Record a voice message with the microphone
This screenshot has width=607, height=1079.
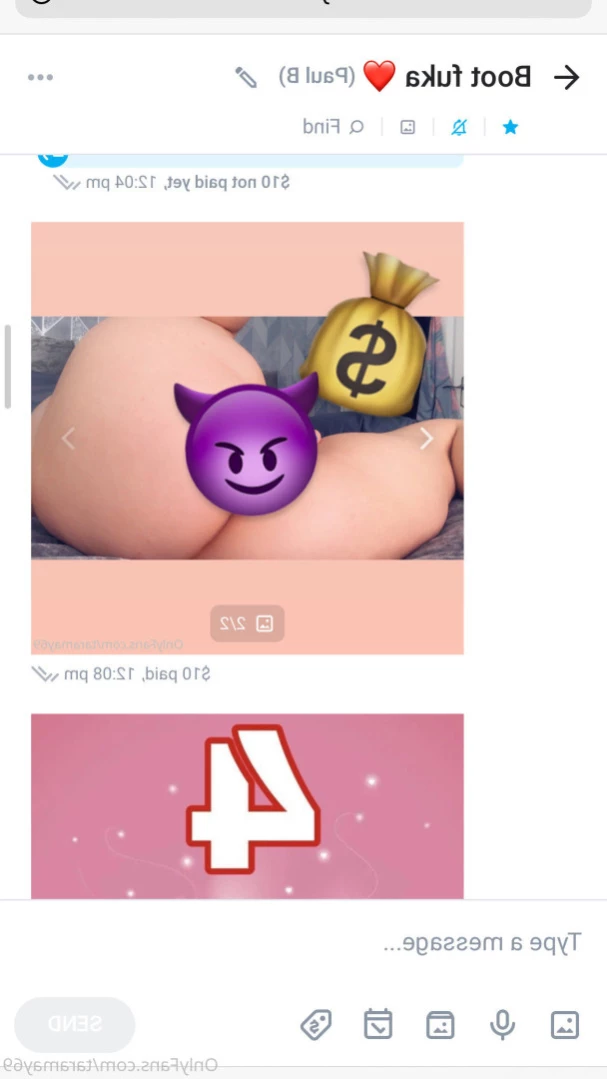pos(502,1024)
